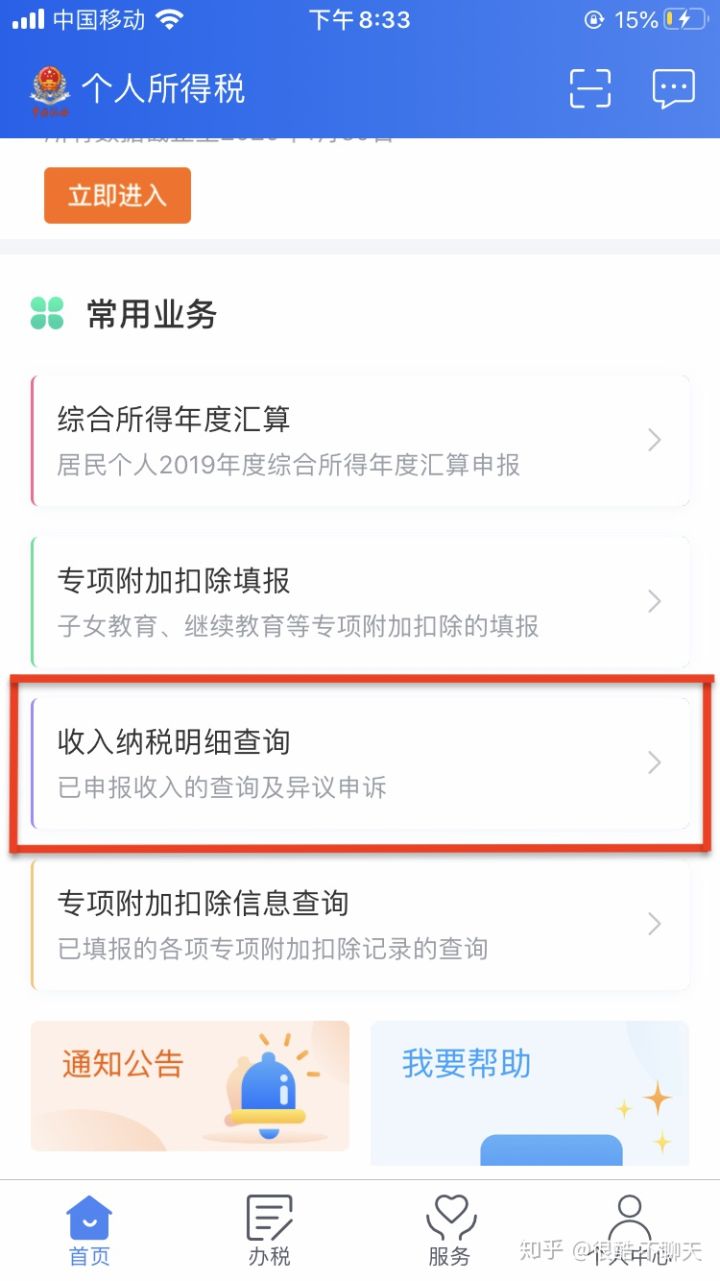Open 专项附加扣除信息查询 row
This screenshot has height=1281, width=720.
click(360, 924)
